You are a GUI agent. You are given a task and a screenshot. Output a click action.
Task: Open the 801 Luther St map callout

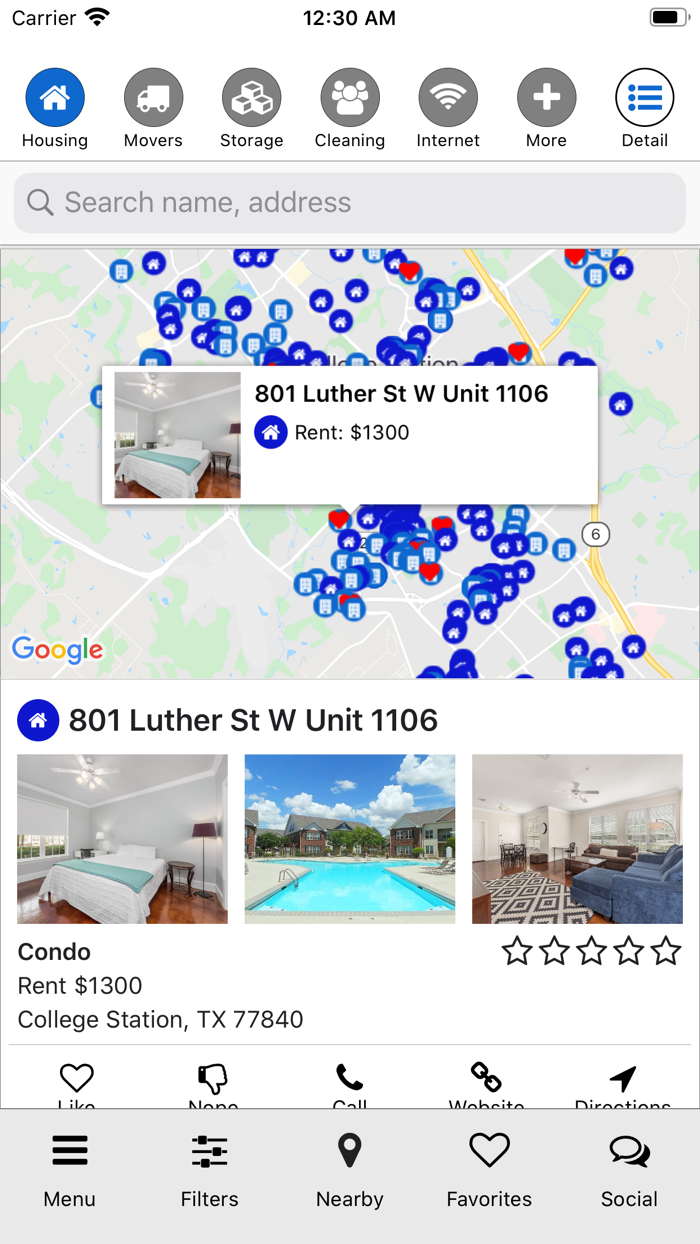350,435
